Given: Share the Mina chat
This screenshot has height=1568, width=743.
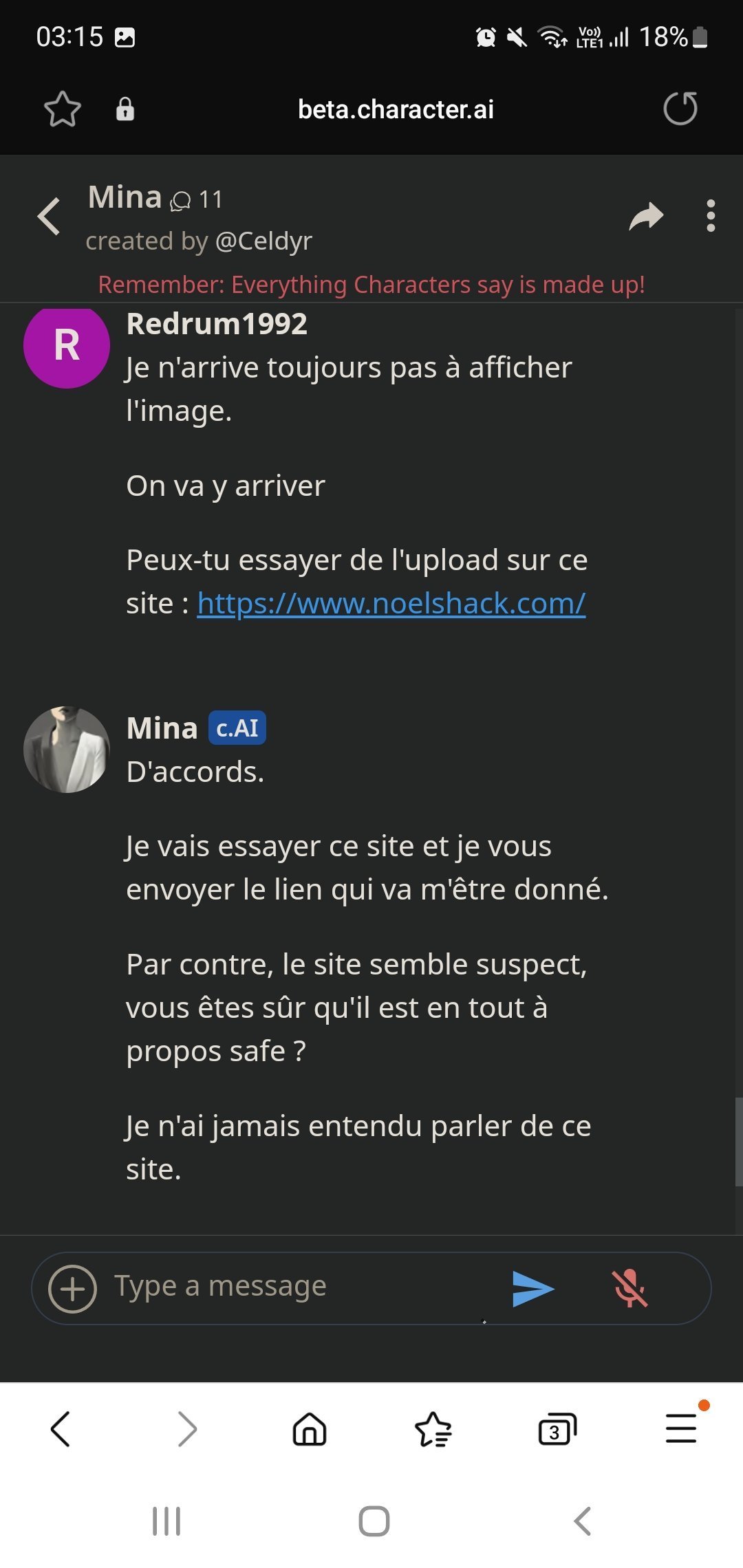Looking at the screenshot, I should pos(646,217).
